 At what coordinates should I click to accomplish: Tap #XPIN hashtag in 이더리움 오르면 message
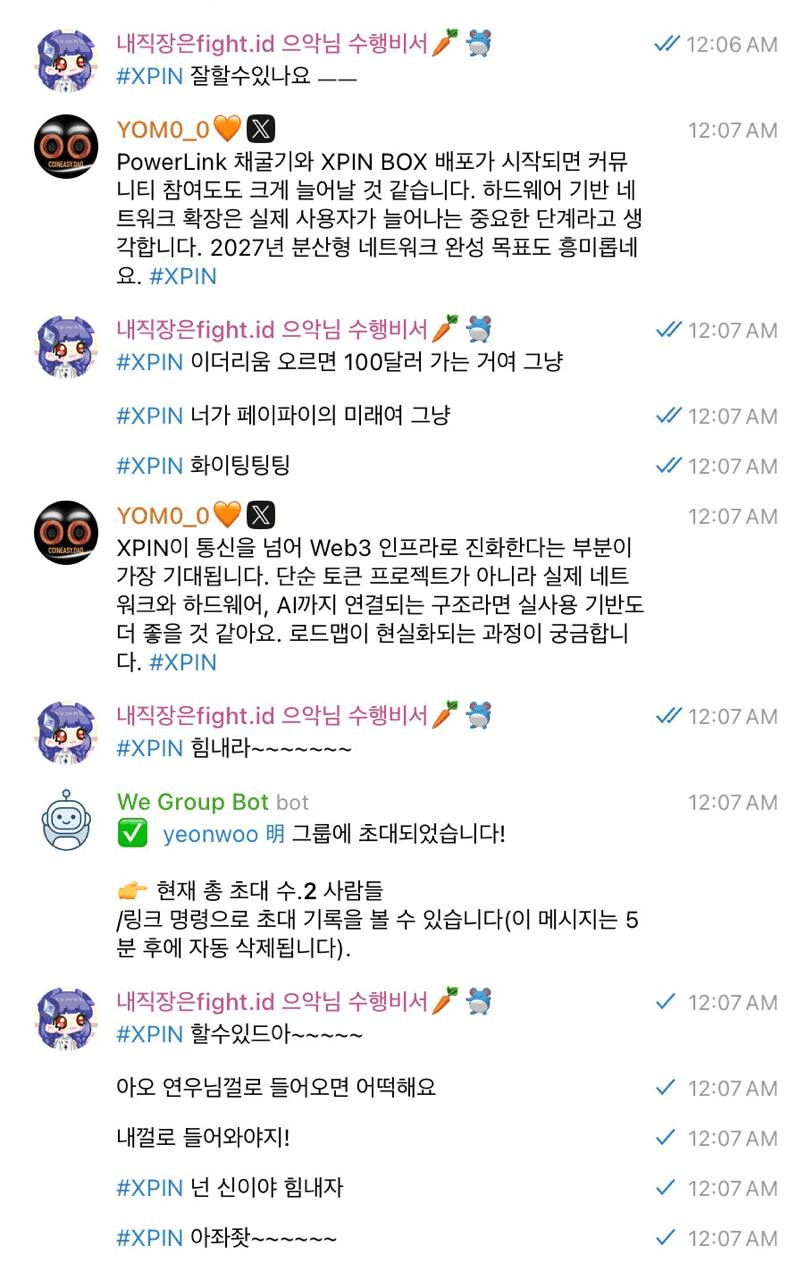[x=149, y=362]
